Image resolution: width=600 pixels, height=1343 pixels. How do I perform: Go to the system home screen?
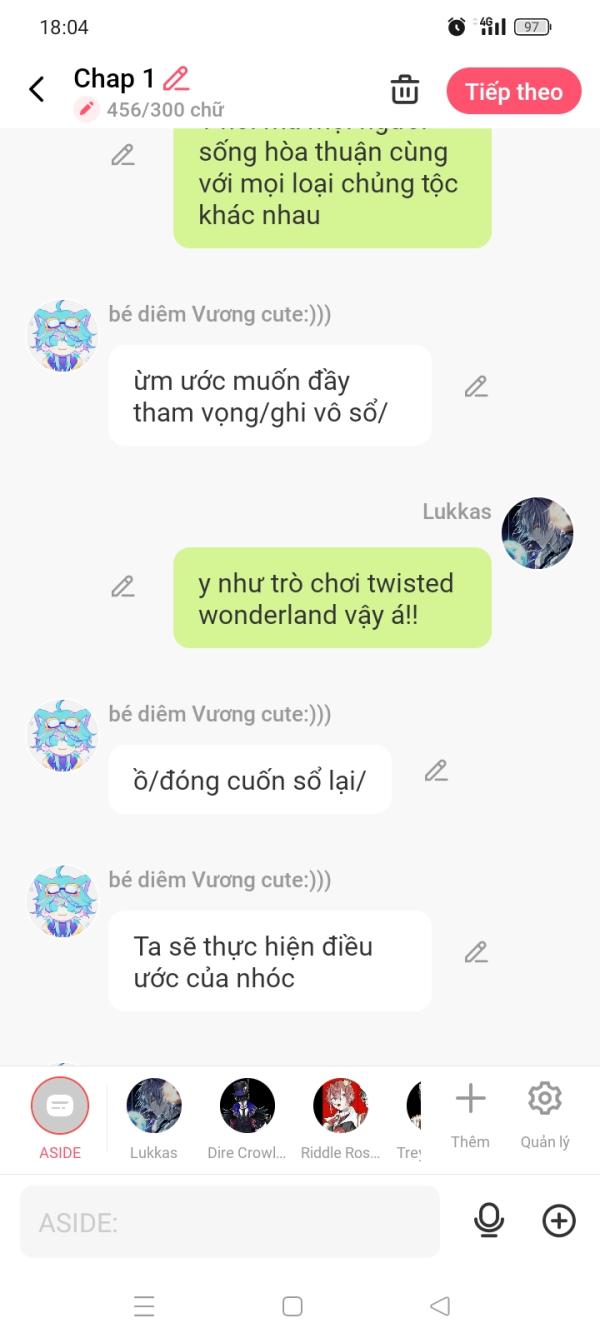pyautogui.click(x=292, y=1306)
